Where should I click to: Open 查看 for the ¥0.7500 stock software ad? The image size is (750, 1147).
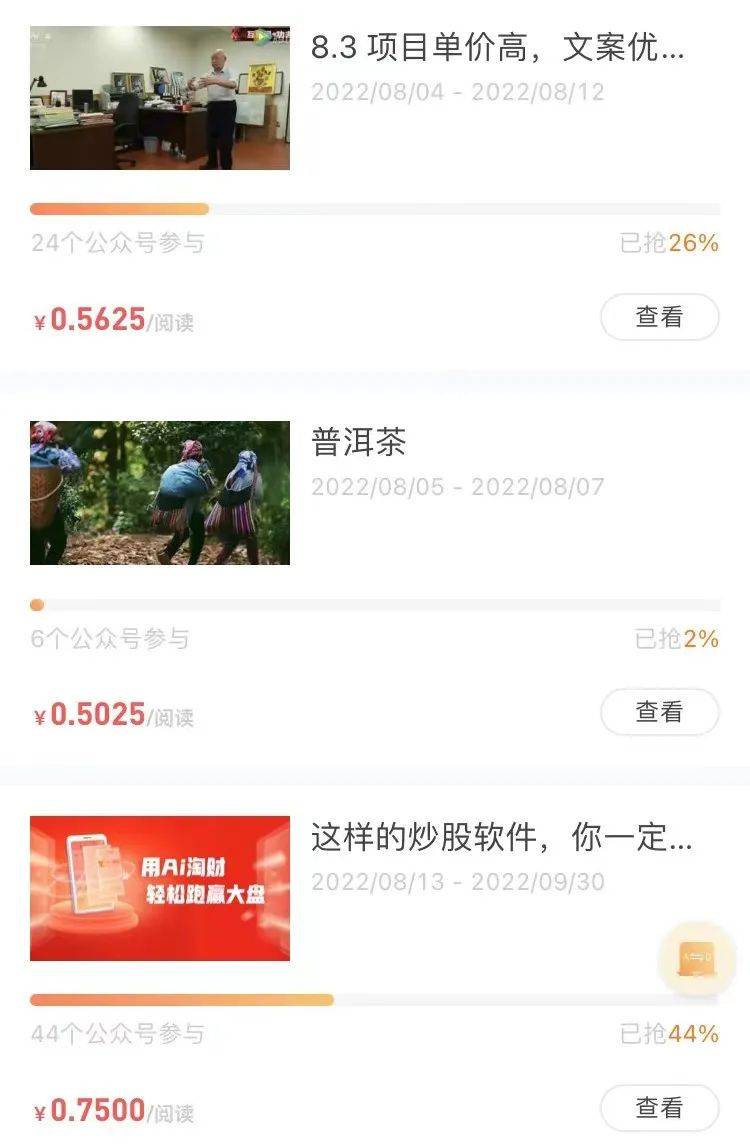coord(659,1108)
